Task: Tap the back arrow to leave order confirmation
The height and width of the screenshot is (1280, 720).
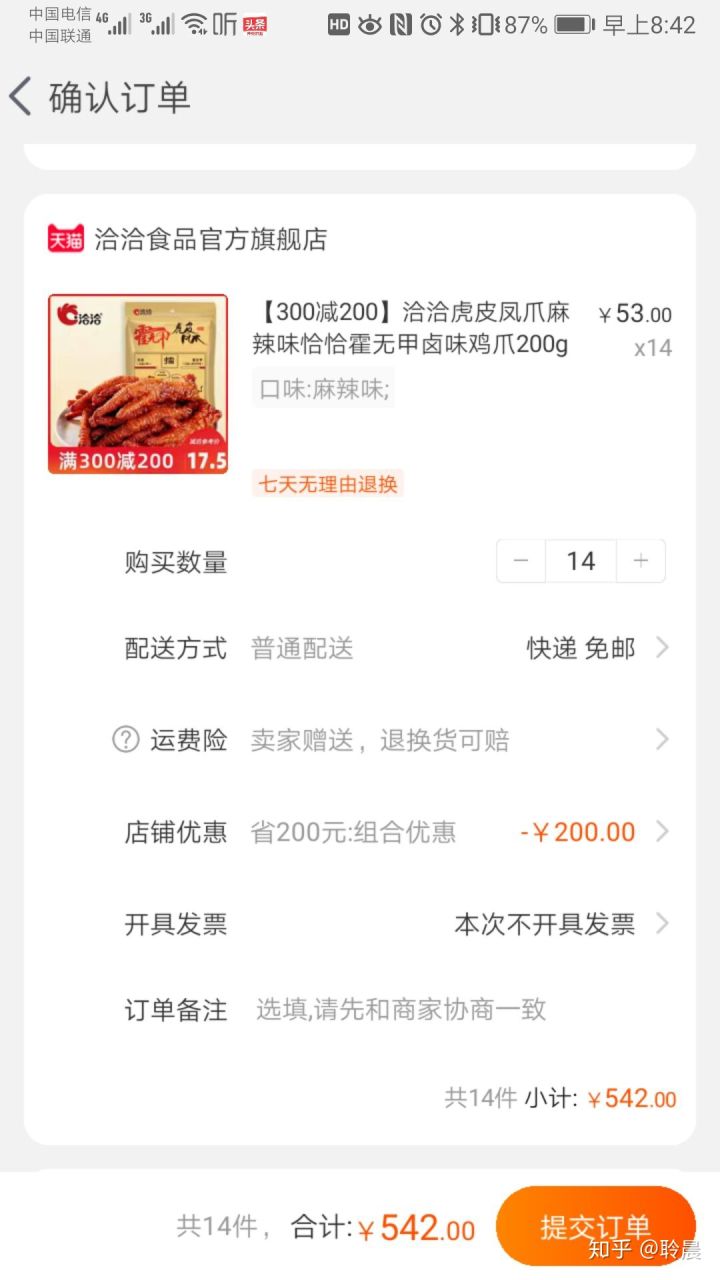Action: [23, 97]
